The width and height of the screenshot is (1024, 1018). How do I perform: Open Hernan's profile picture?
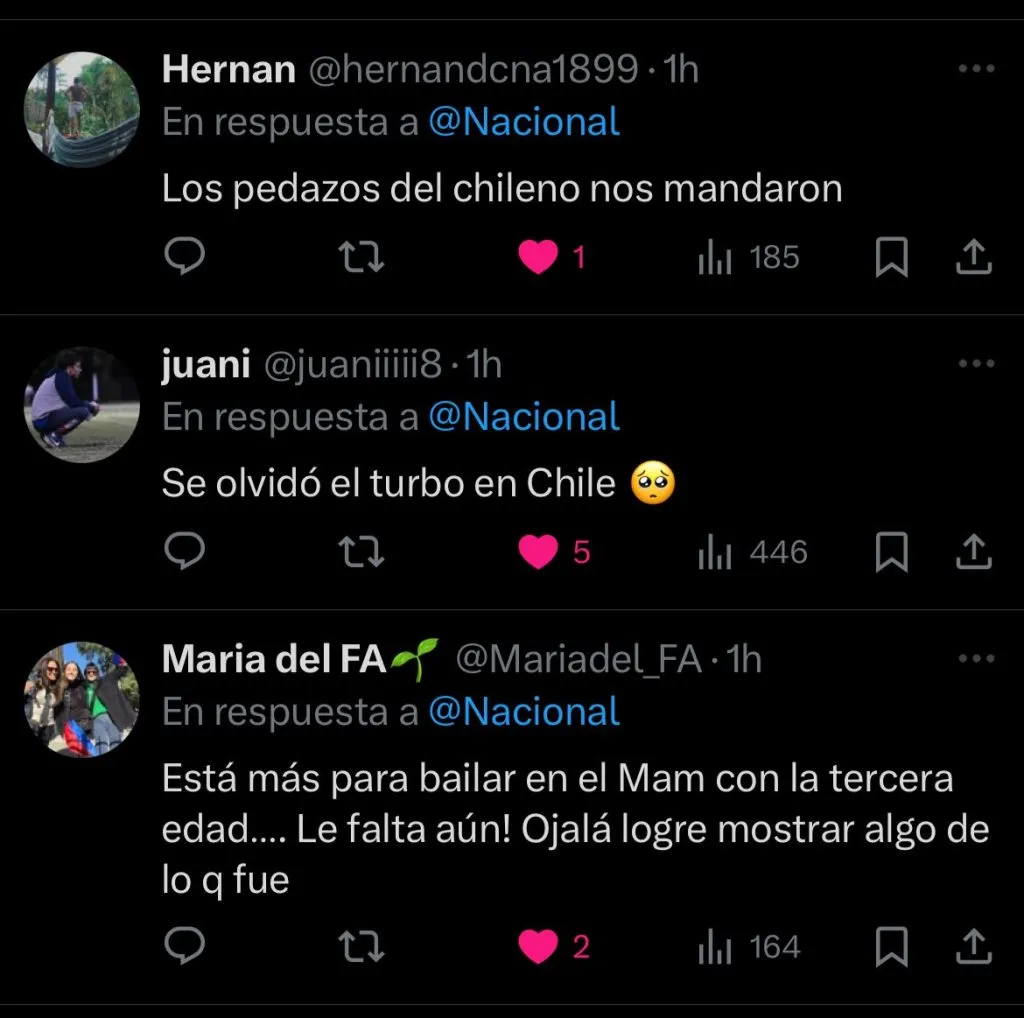coord(82,109)
